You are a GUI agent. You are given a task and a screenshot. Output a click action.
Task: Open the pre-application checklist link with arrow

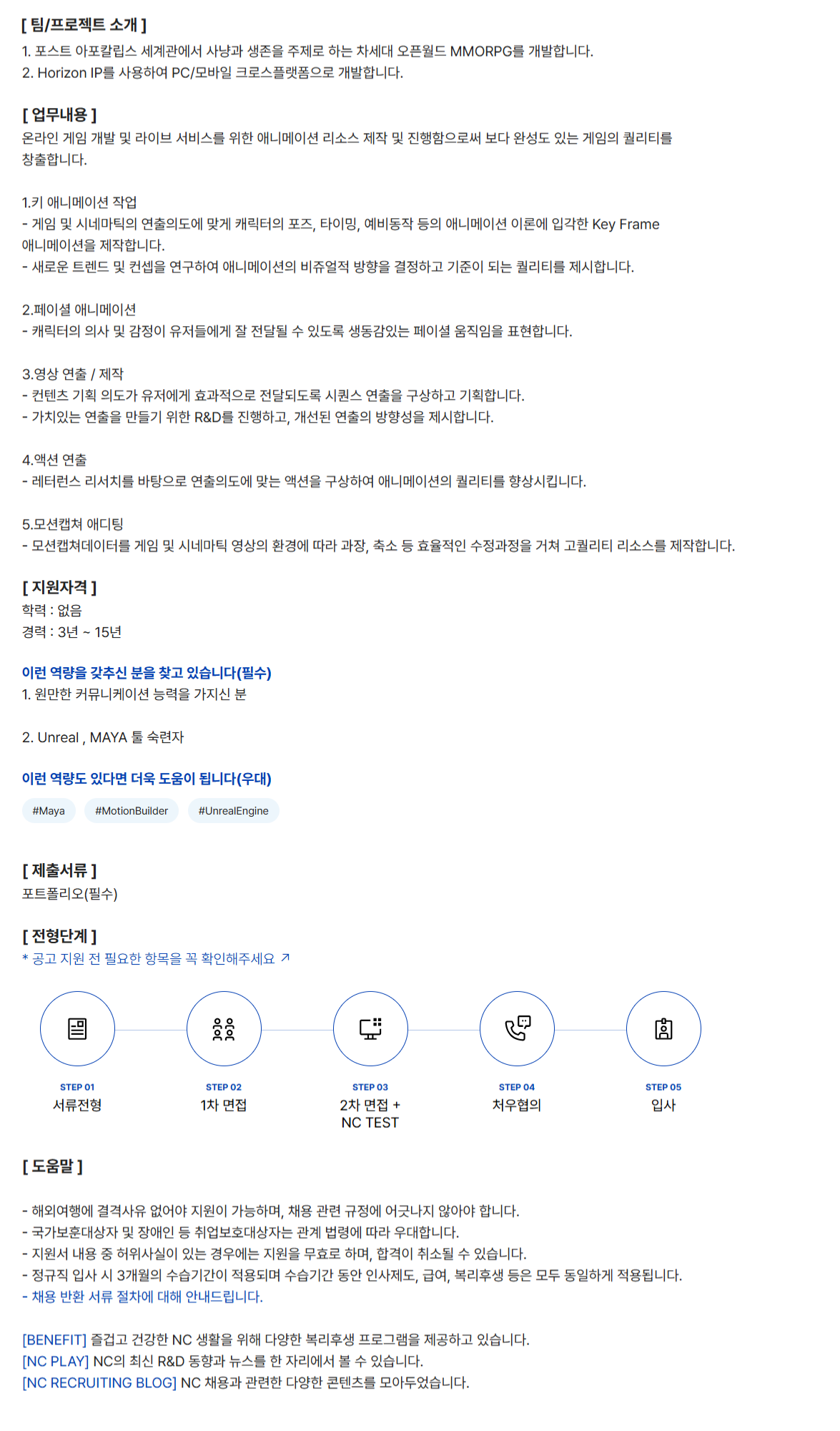(x=156, y=959)
